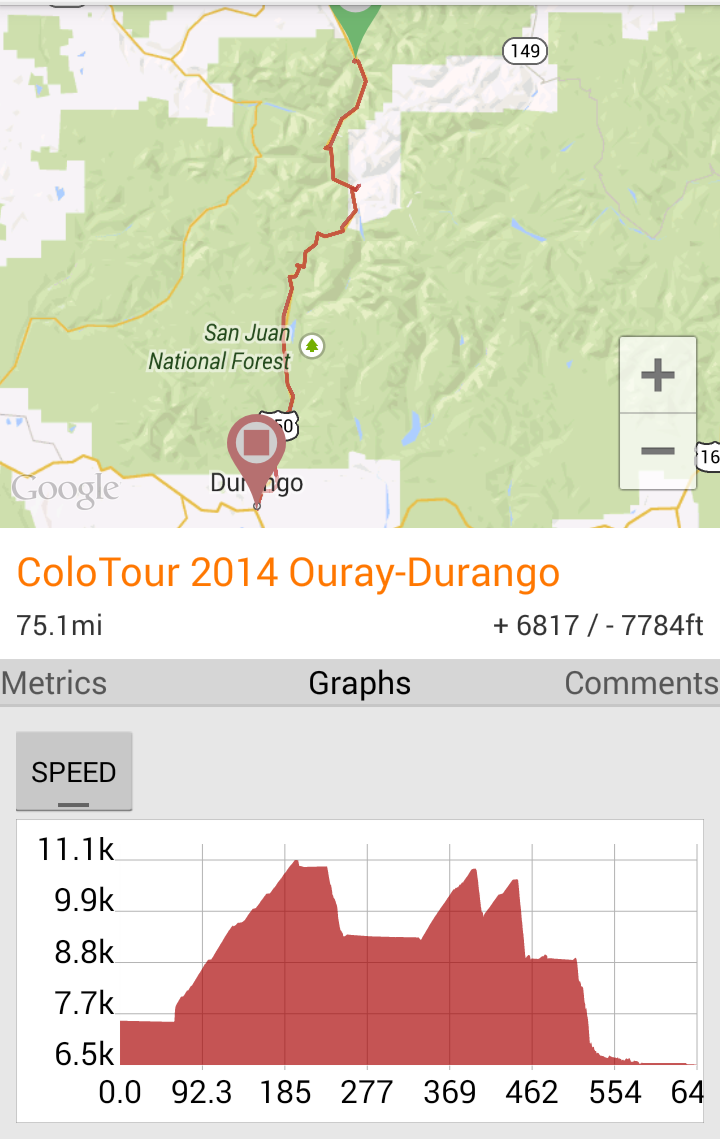This screenshot has height=1139, width=720.
Task: Tap the green start marker on map
Action: [356, 20]
